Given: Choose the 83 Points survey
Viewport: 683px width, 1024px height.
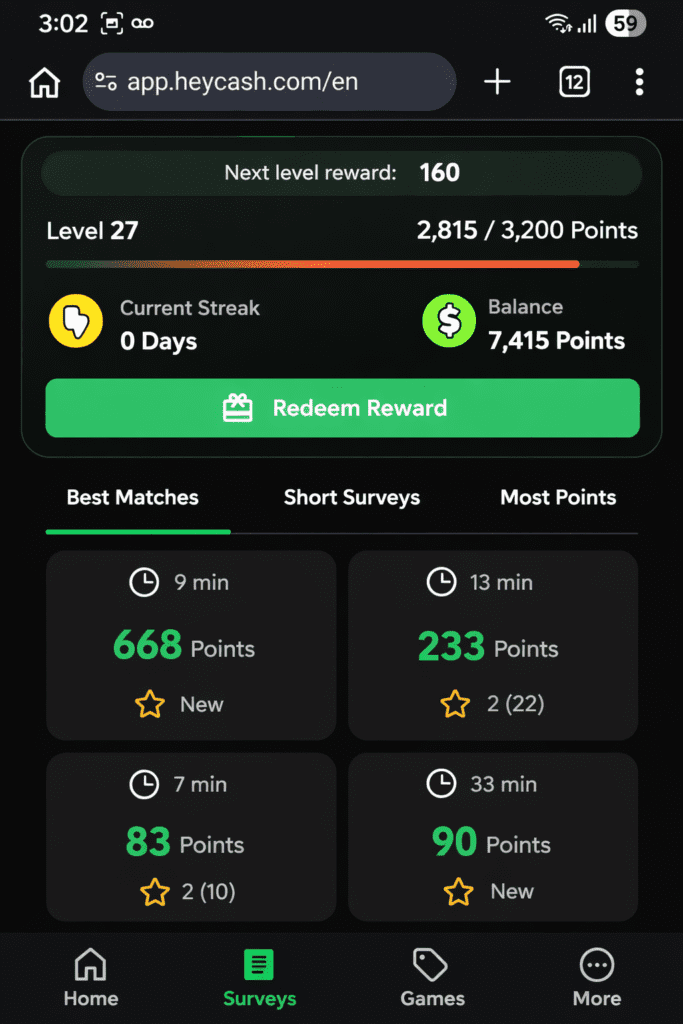Looking at the screenshot, I should point(191,837).
